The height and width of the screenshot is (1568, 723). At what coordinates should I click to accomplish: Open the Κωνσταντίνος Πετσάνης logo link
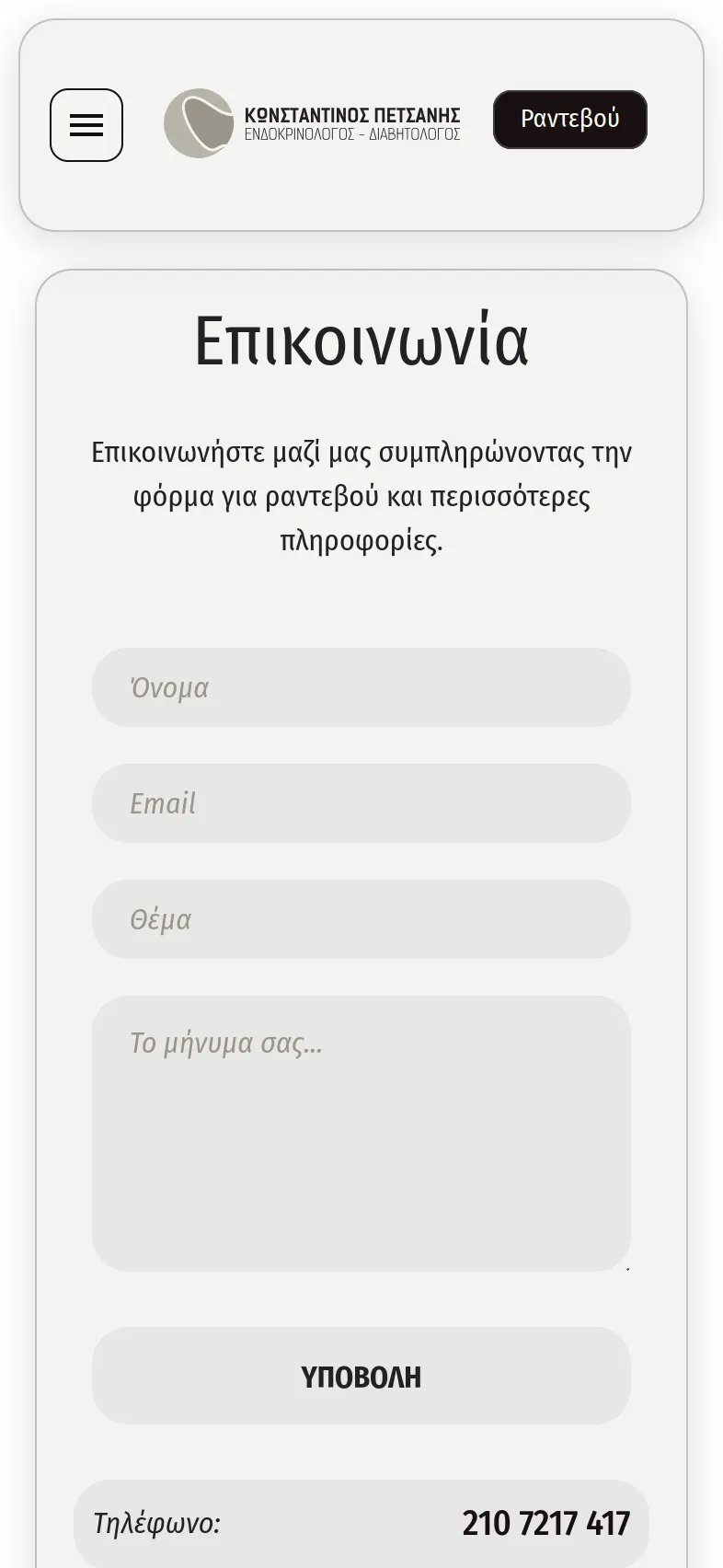point(313,123)
